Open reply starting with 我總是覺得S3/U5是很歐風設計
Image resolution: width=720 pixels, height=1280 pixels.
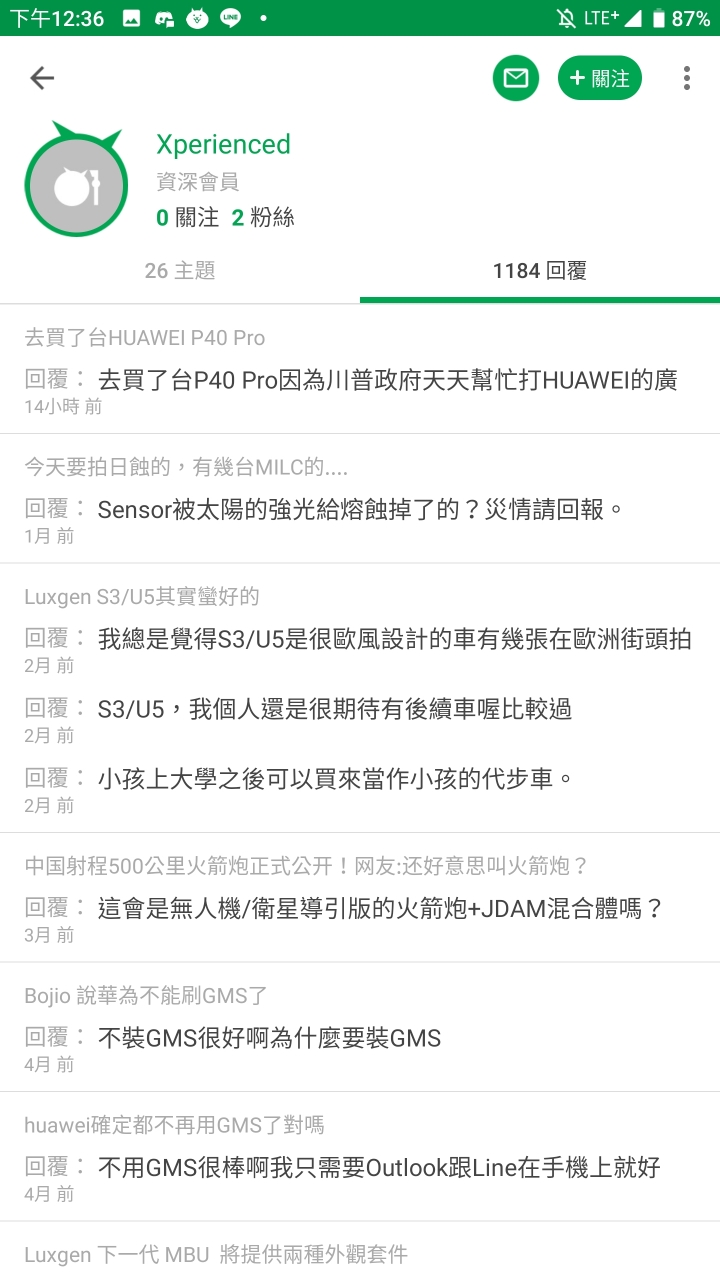click(x=394, y=639)
